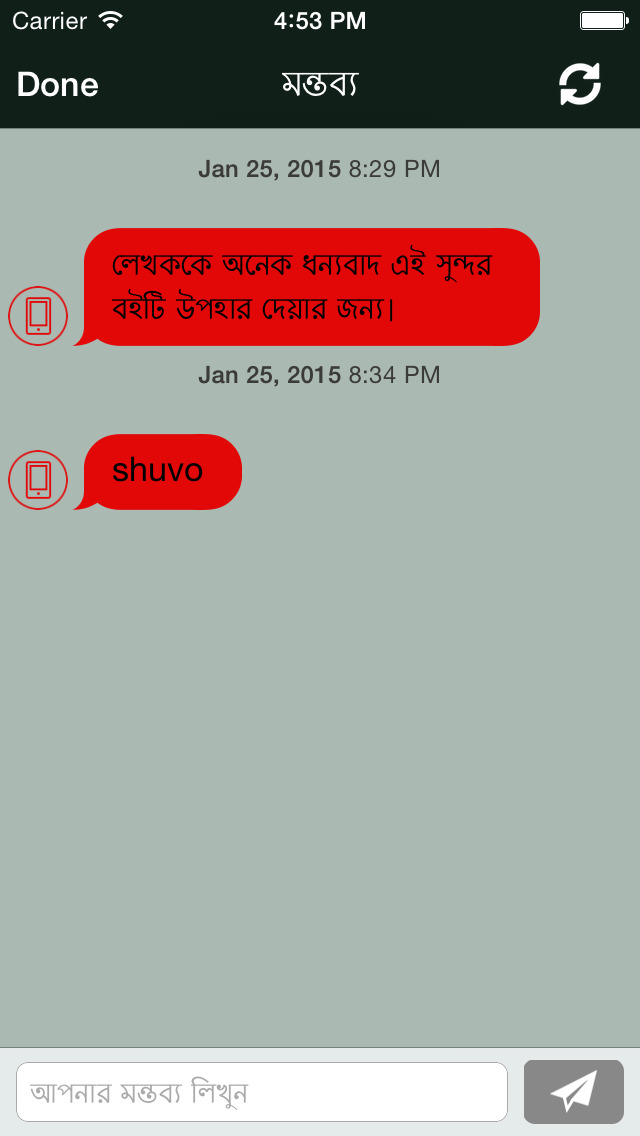Refresh the comments list

(580, 84)
